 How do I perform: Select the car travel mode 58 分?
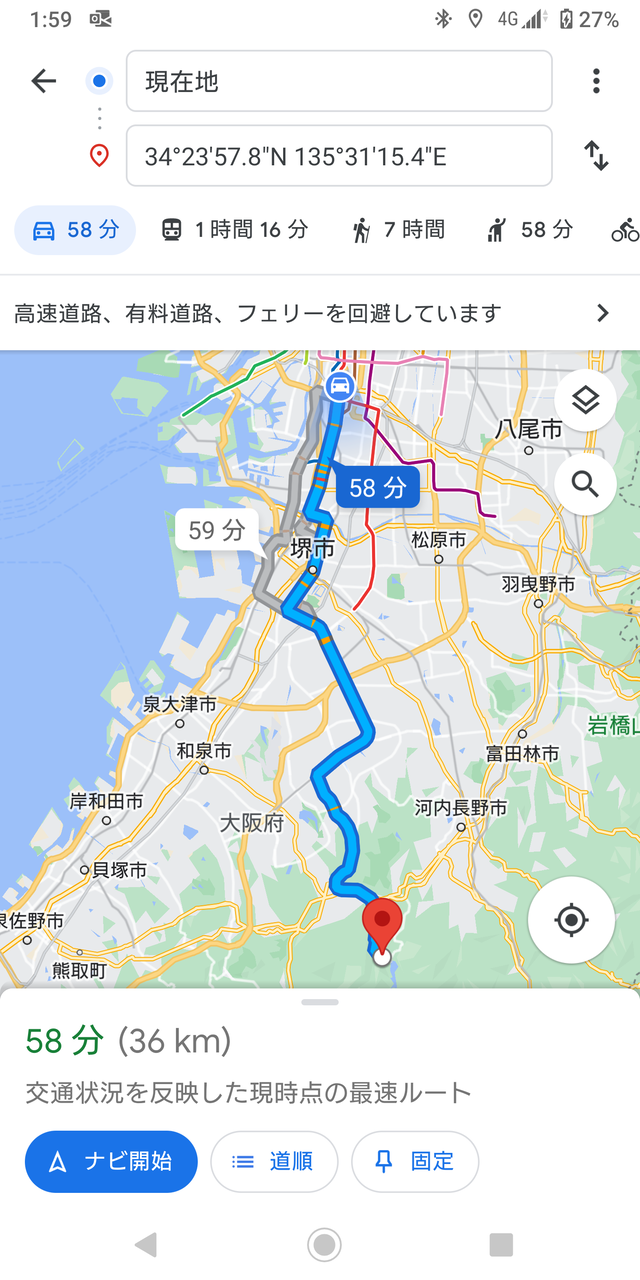pyautogui.click(x=76, y=230)
